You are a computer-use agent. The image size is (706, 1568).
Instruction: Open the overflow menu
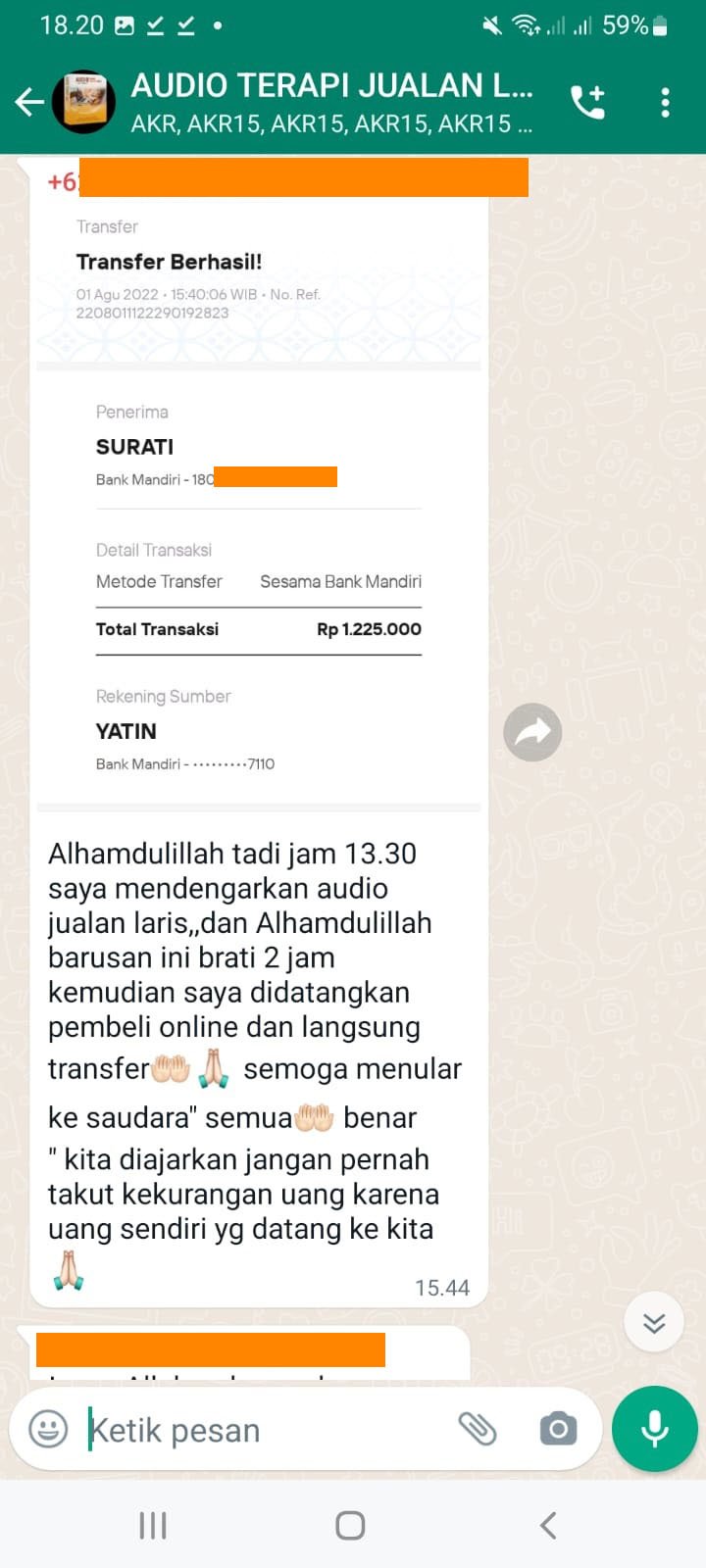point(666,102)
